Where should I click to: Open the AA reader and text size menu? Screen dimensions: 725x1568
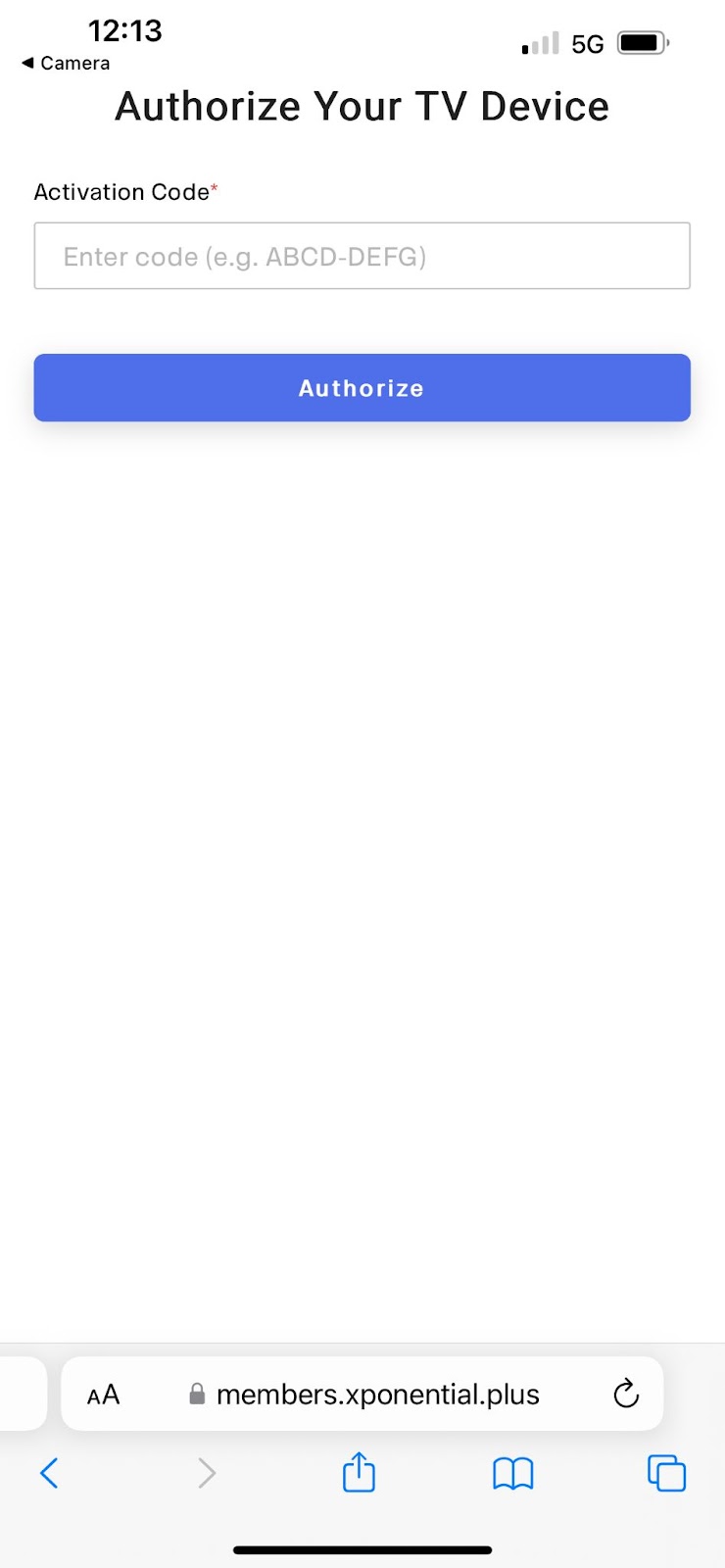(103, 1394)
